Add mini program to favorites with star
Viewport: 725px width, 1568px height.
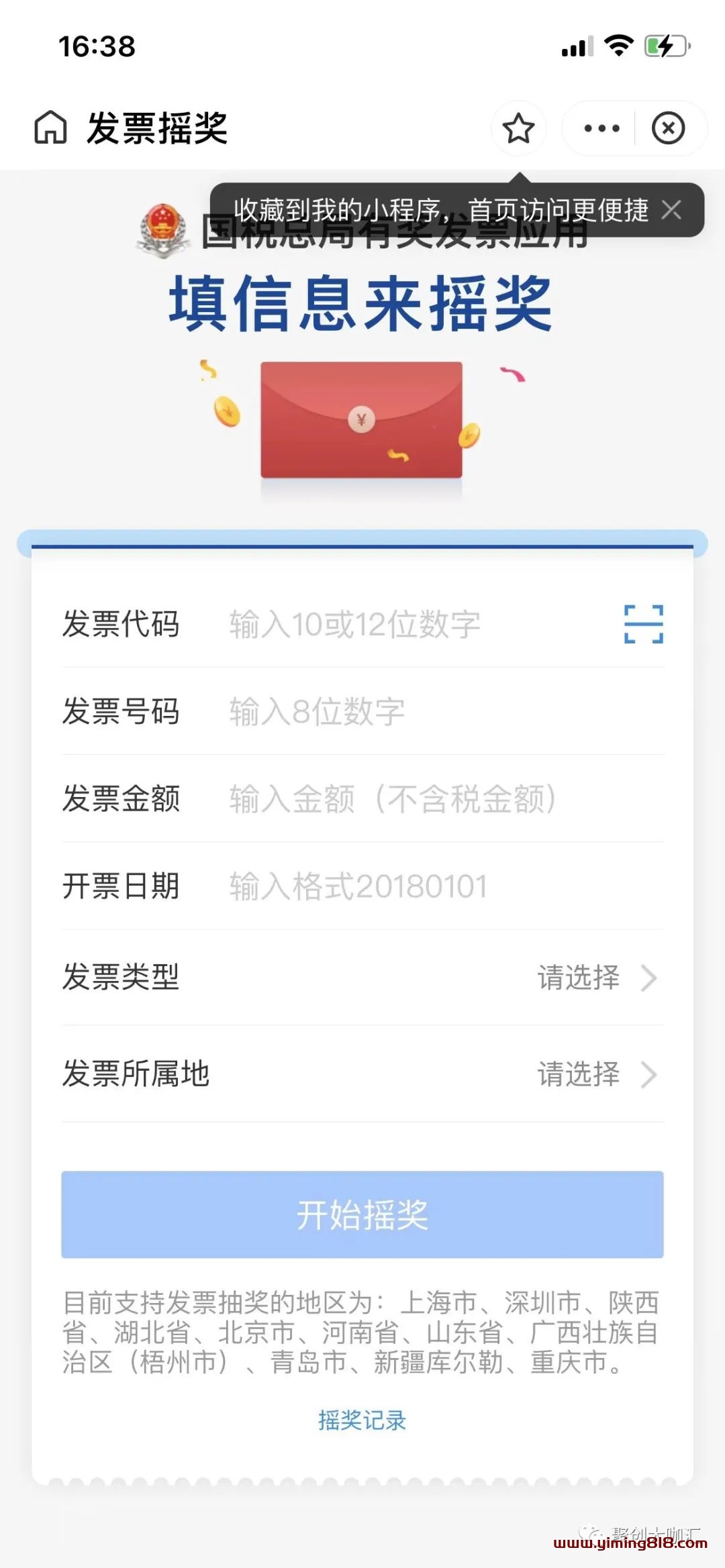tap(518, 128)
